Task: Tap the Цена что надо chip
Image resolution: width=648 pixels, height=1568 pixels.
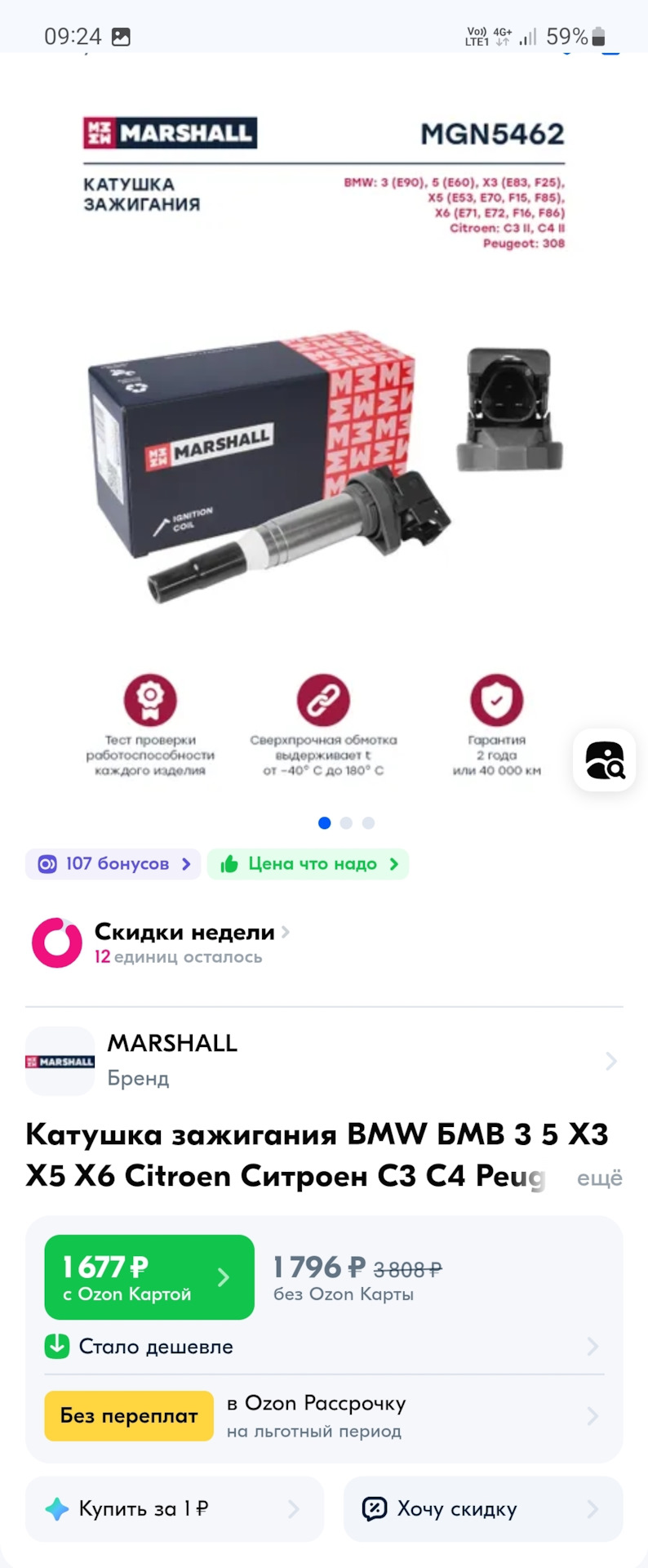Action: 308,864
